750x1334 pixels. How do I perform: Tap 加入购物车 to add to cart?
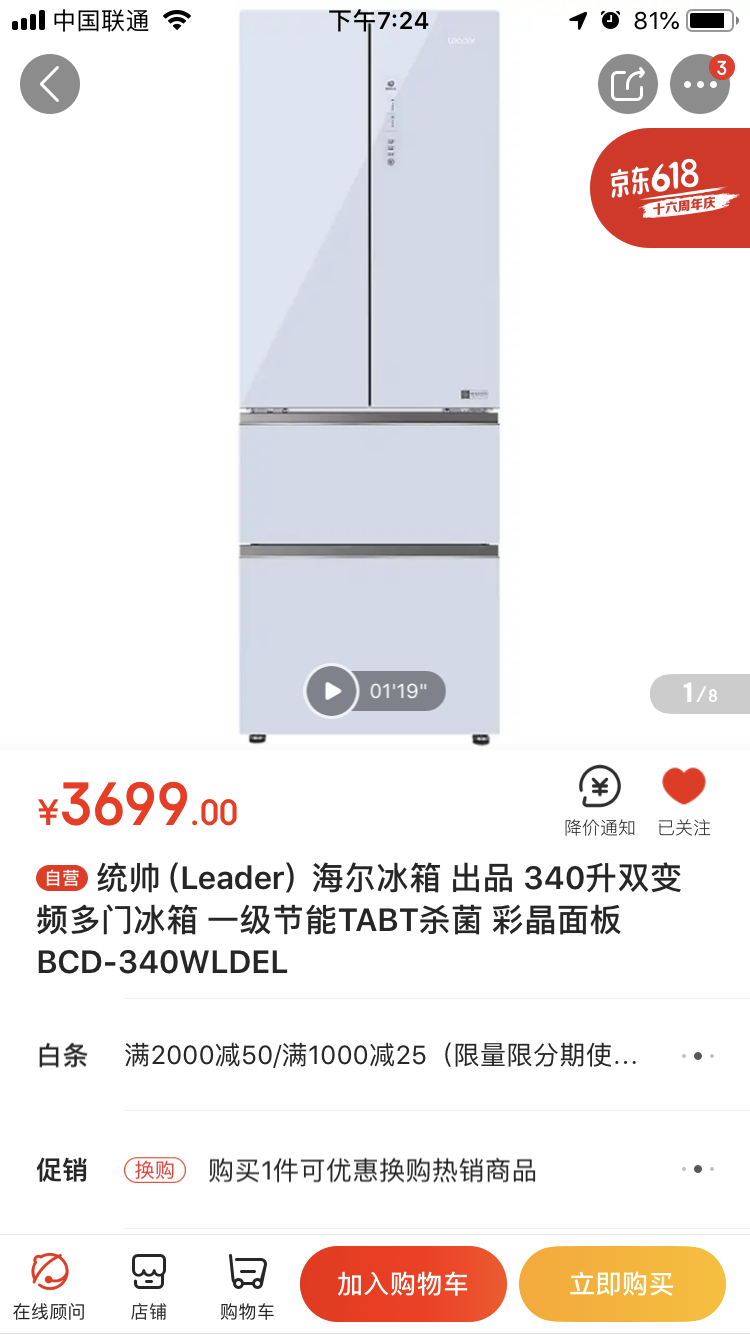click(x=403, y=1284)
